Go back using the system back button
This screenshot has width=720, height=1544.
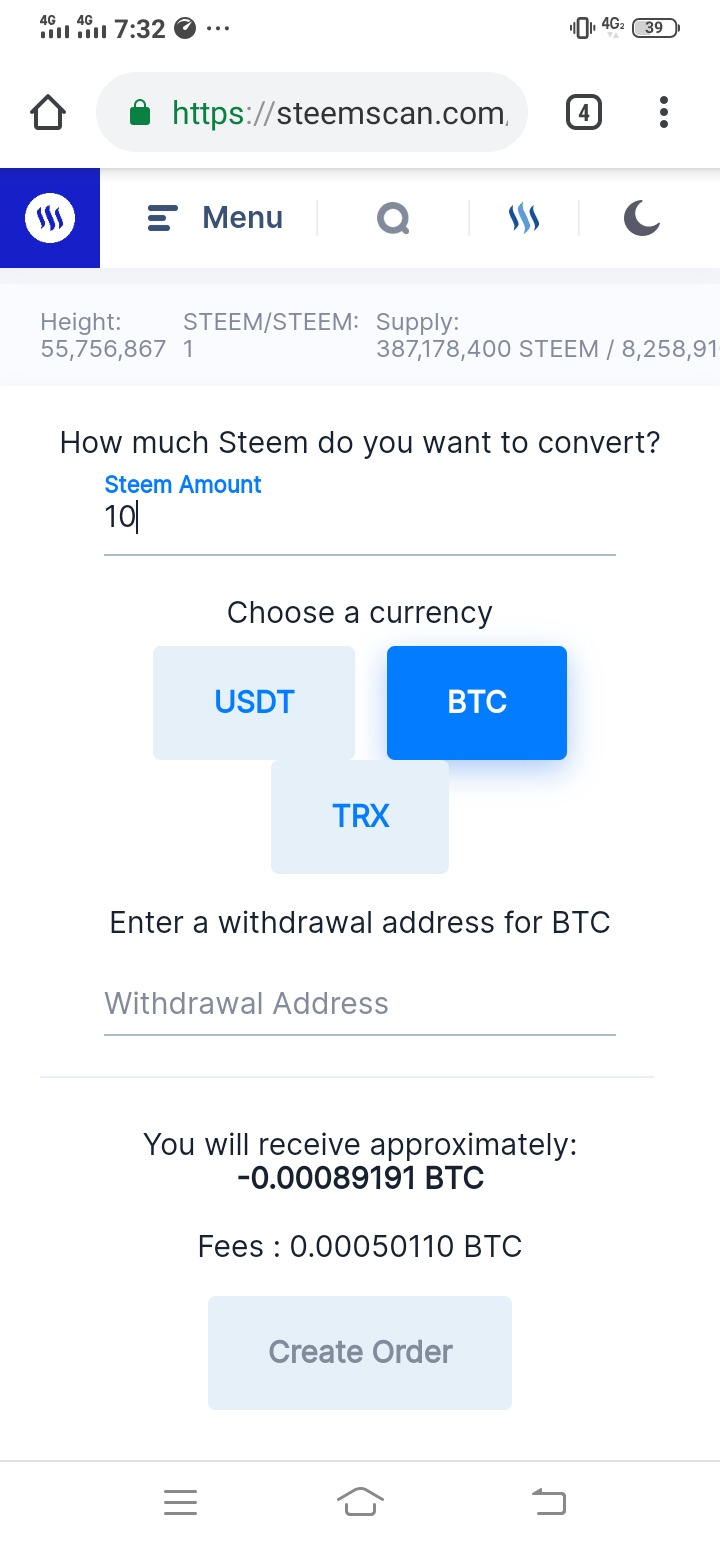pos(548,1501)
